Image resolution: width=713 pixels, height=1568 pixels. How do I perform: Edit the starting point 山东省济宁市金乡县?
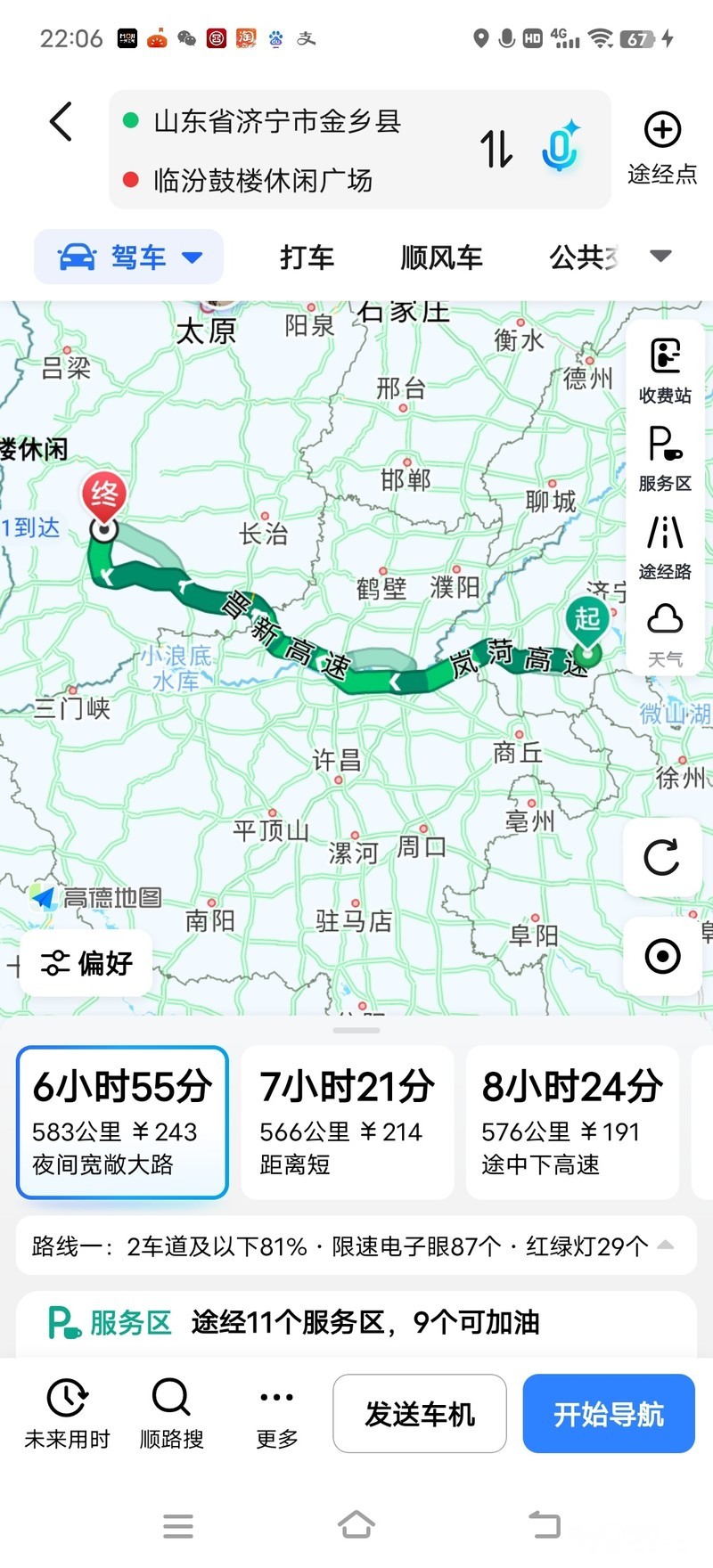pyautogui.click(x=276, y=121)
